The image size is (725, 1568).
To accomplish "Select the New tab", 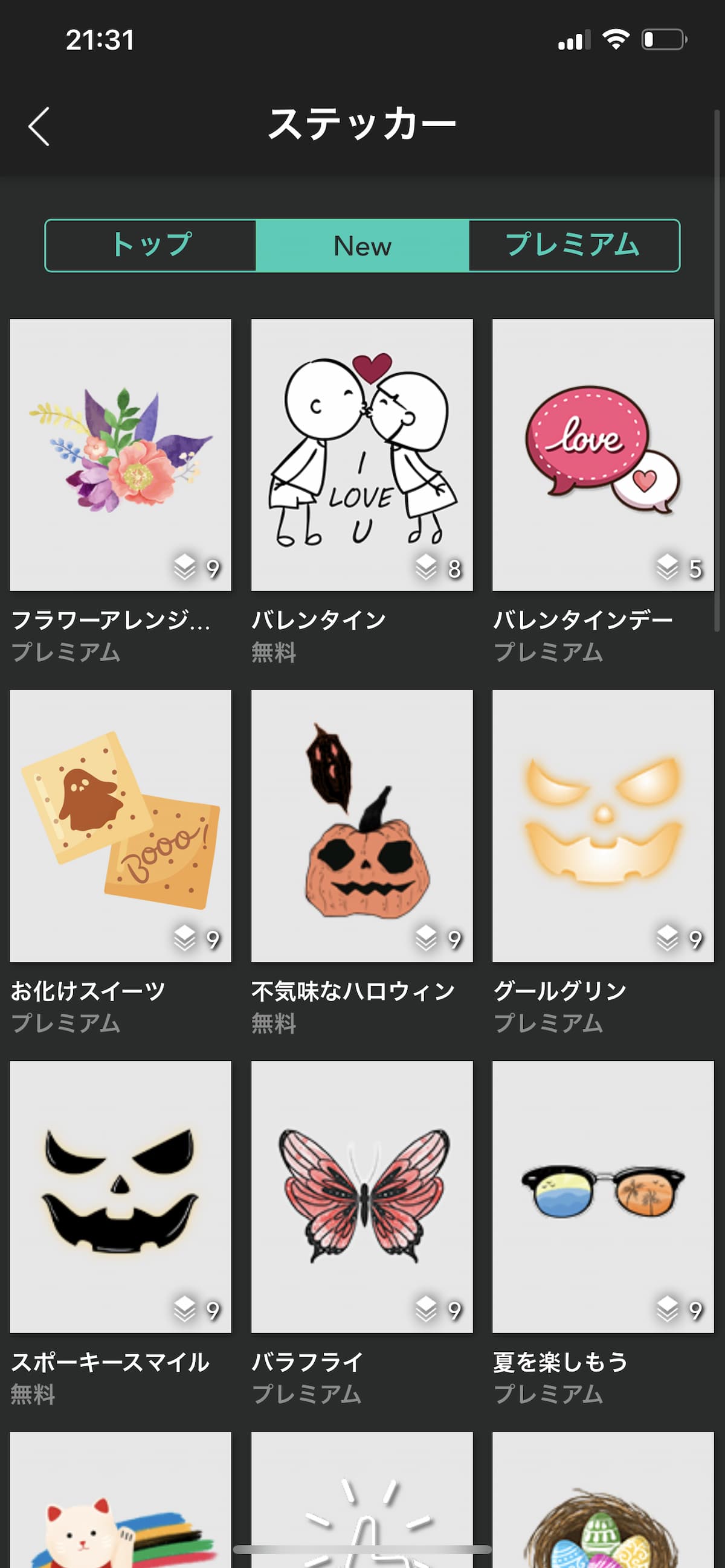I will tap(362, 245).
